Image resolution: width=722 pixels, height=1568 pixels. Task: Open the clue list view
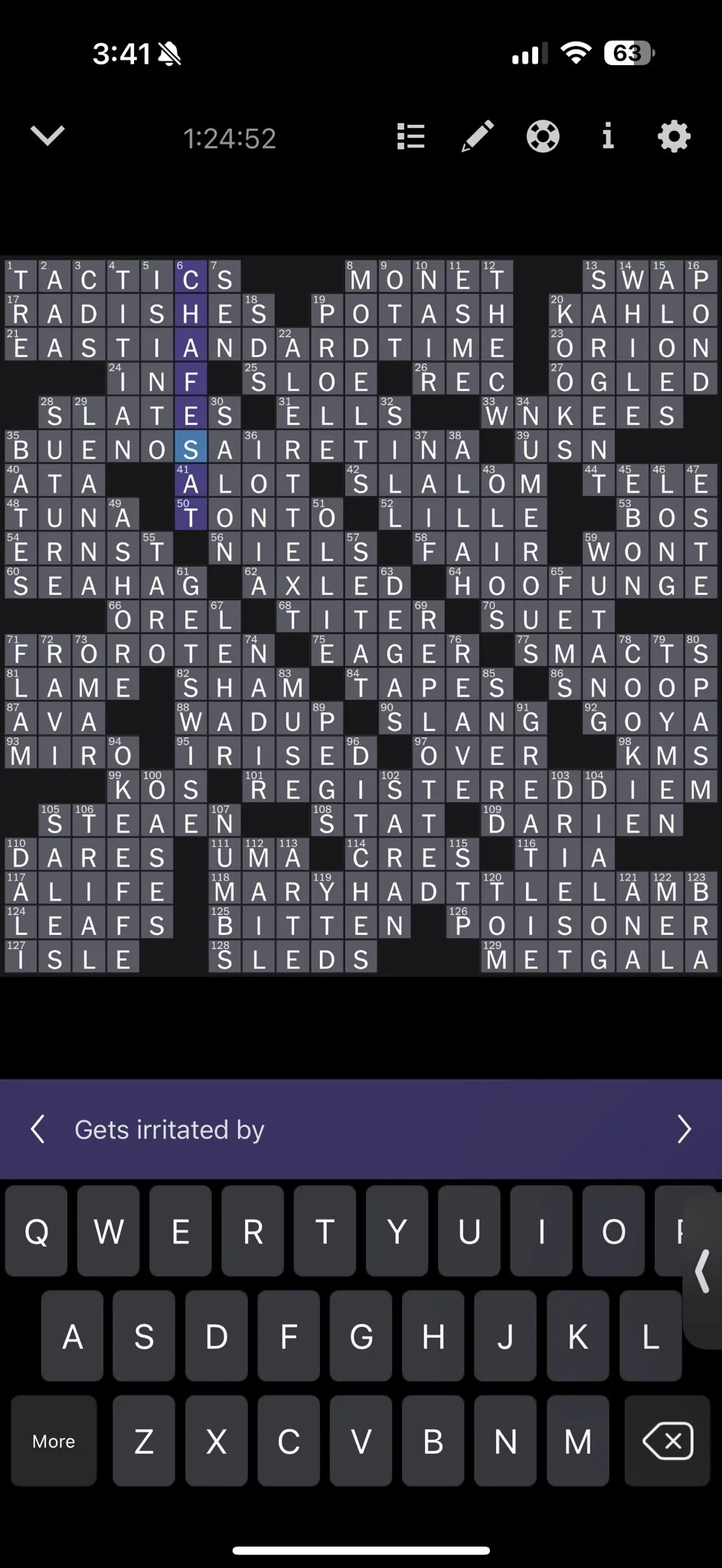pos(410,137)
